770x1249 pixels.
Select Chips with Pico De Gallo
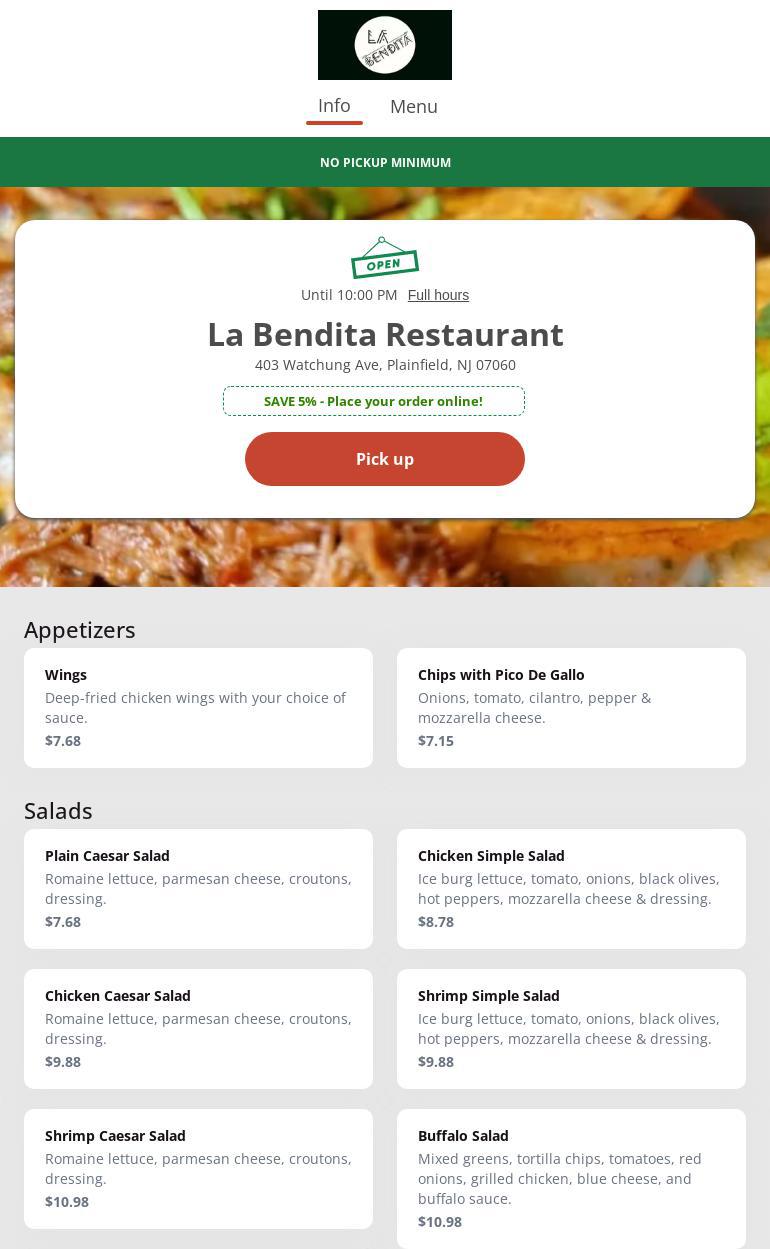(x=571, y=708)
